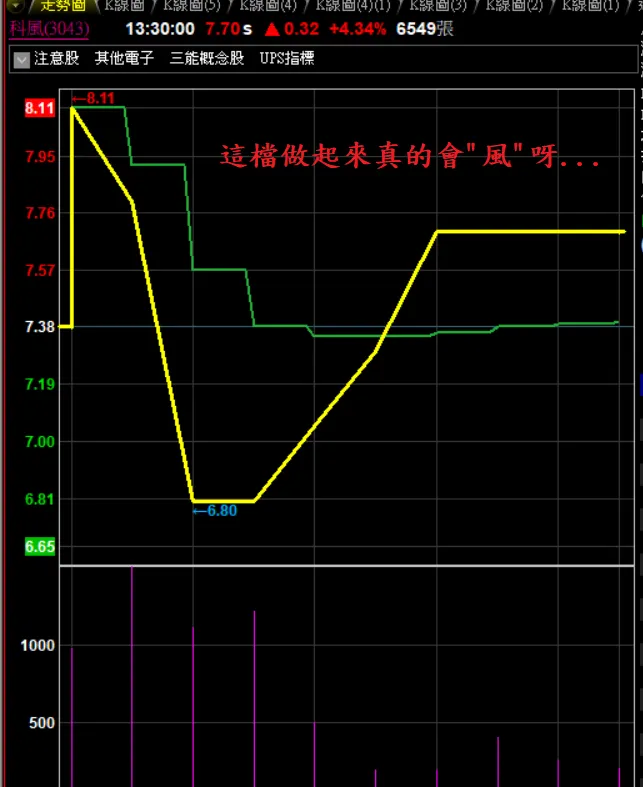This screenshot has height=787, width=643.
Task: Open the 科風(3043) stock link
Action: click(x=48, y=28)
